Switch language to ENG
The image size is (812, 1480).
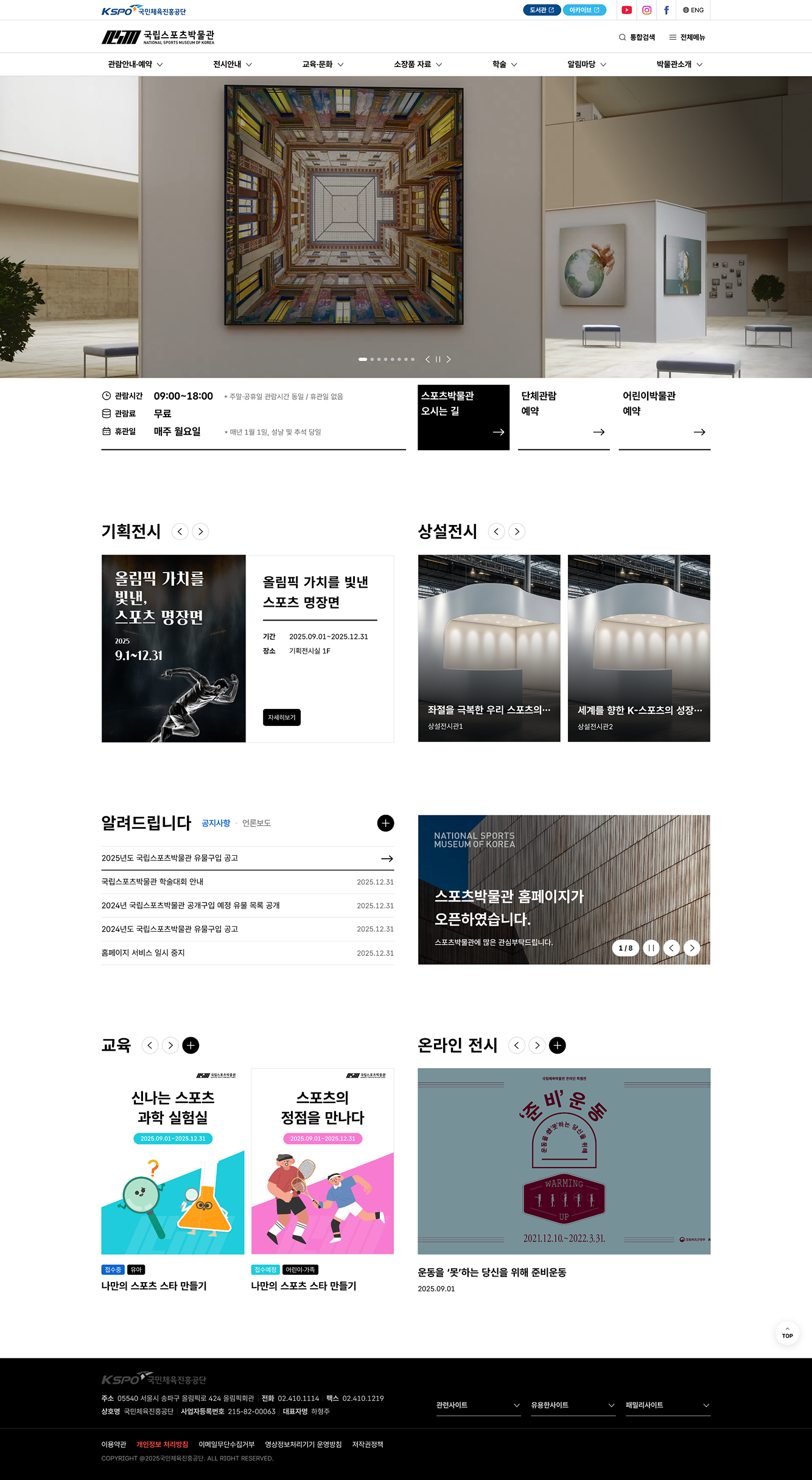[x=693, y=10]
